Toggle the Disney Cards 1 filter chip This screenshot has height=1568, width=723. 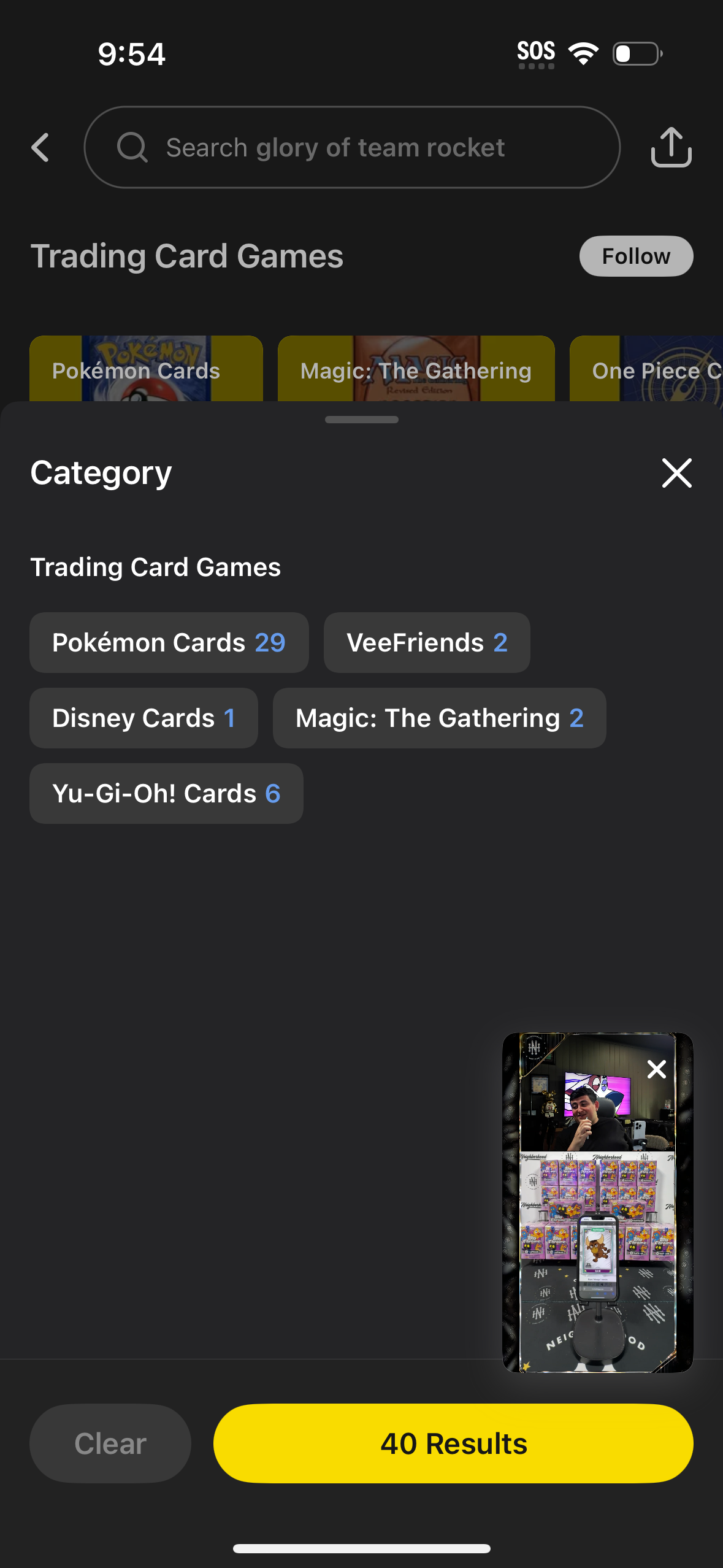(143, 718)
